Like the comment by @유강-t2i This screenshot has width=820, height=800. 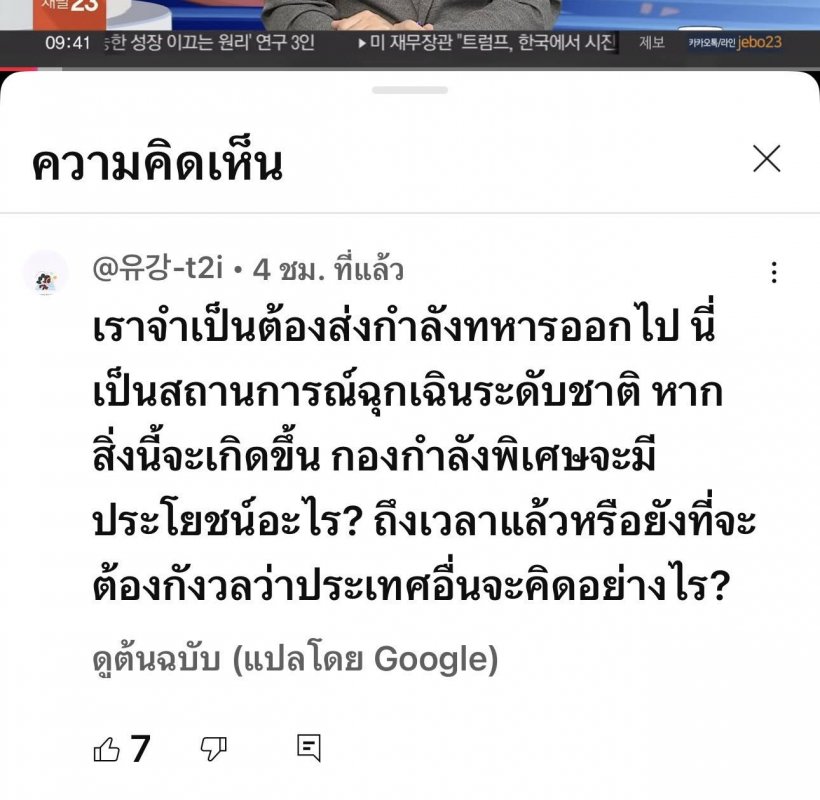[x=107, y=748]
